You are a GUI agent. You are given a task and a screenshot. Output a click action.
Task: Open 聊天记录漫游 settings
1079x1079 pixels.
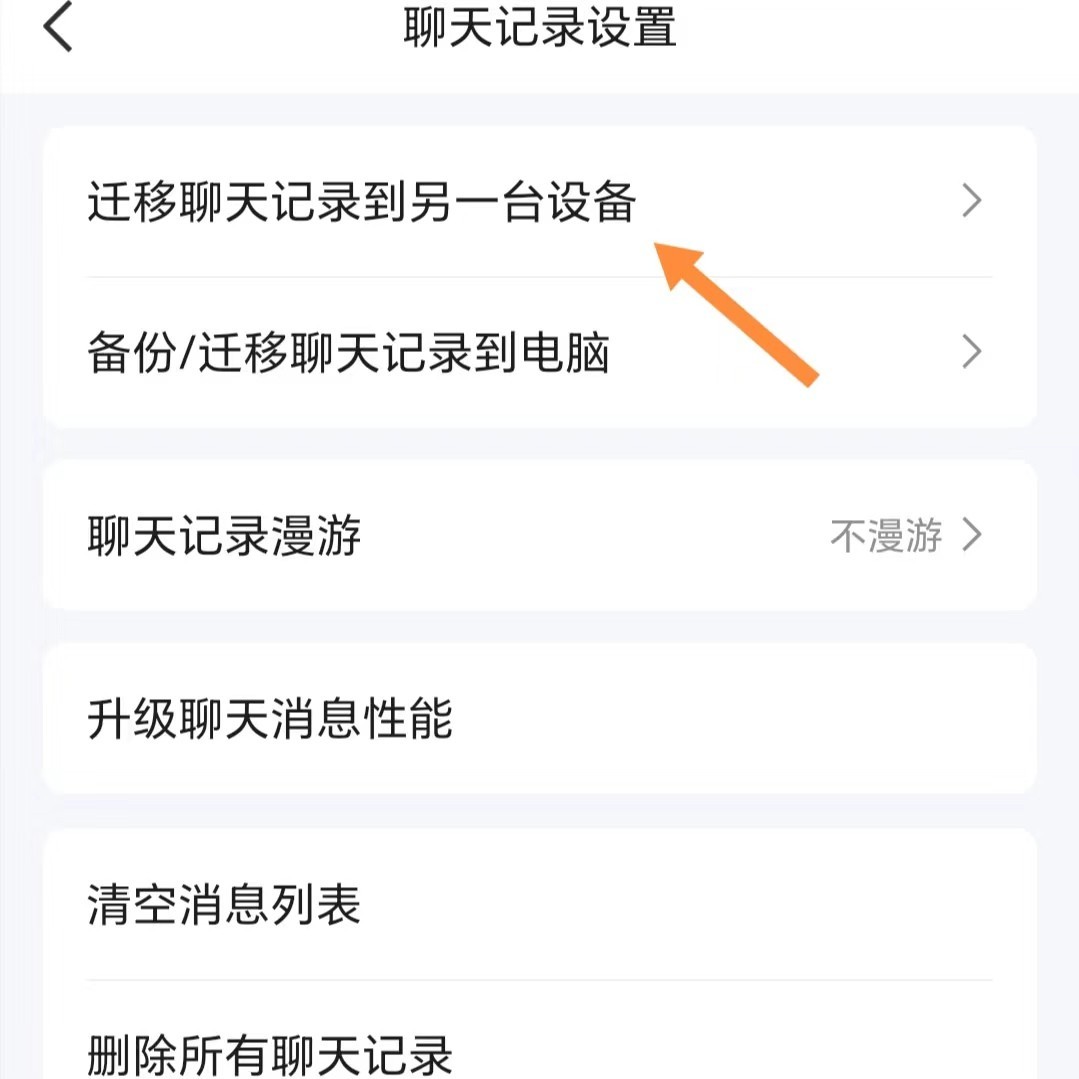pyautogui.click(x=224, y=537)
